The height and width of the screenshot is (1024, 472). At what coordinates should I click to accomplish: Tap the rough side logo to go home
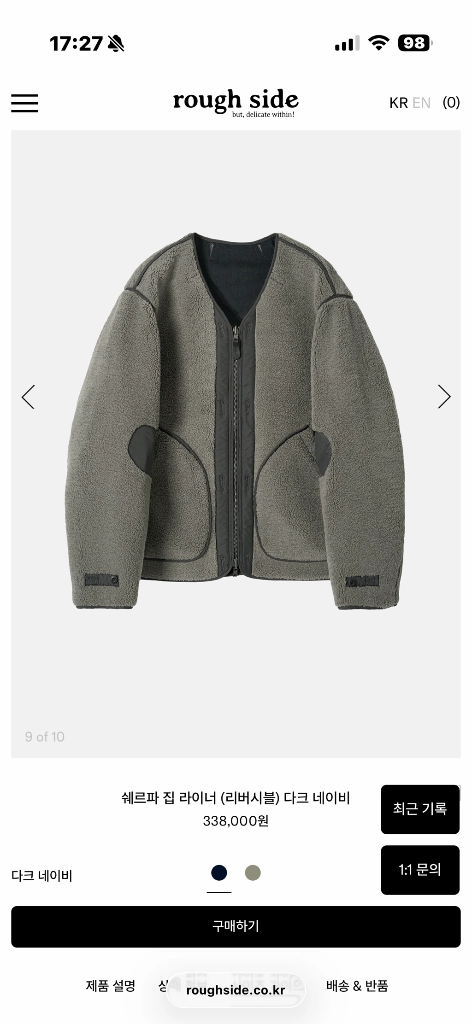236,103
